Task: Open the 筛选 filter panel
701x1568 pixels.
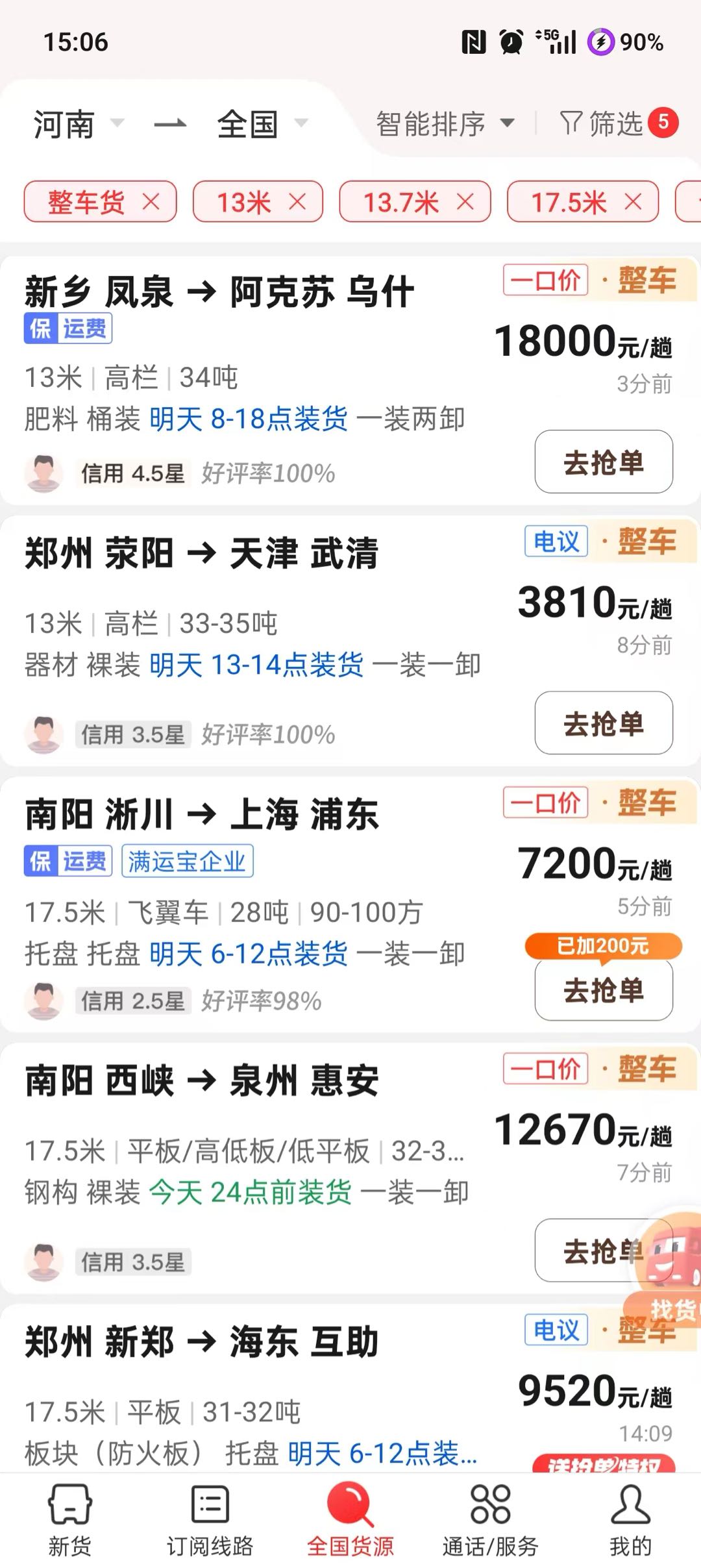Action: [x=612, y=124]
